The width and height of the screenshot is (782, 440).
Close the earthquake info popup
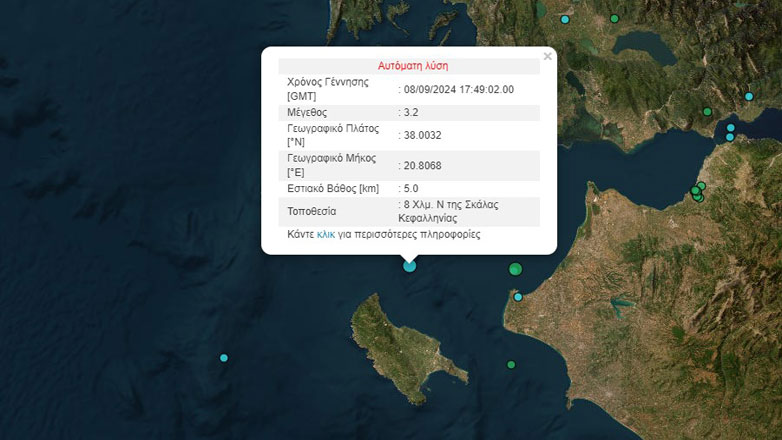(547, 57)
